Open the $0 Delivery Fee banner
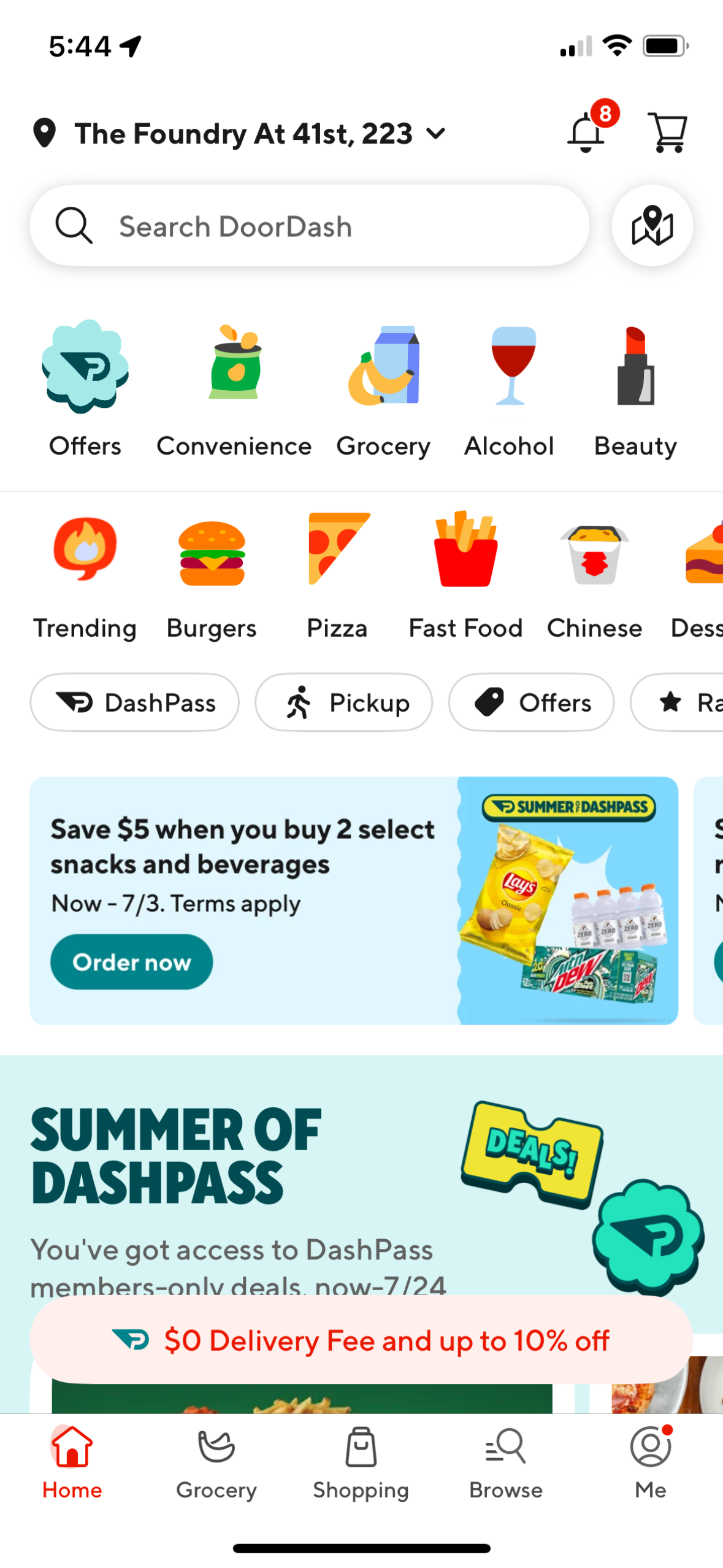723x1568 pixels. tap(361, 1341)
